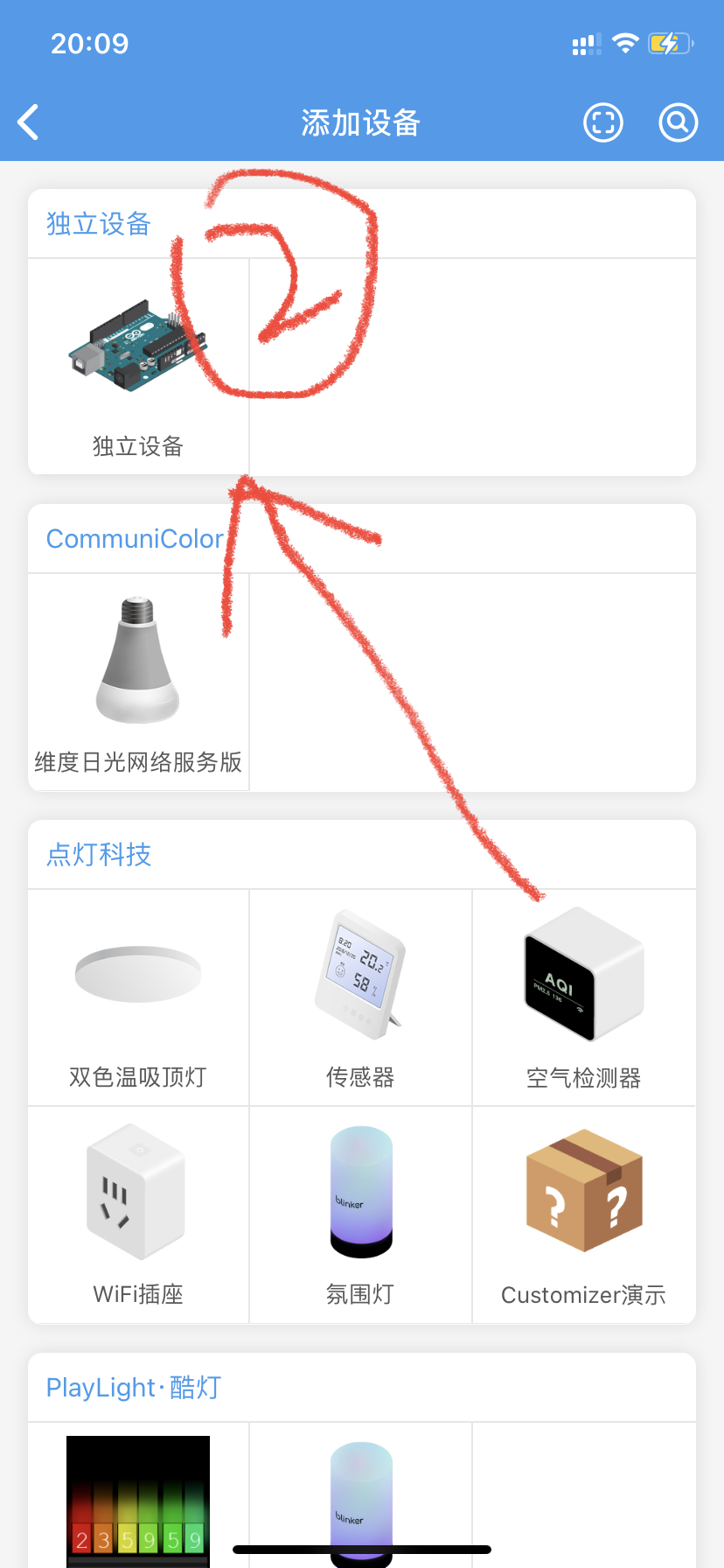
Task: Select the 双色温吸顶灯 ceiling light device
Action: click(x=137, y=974)
